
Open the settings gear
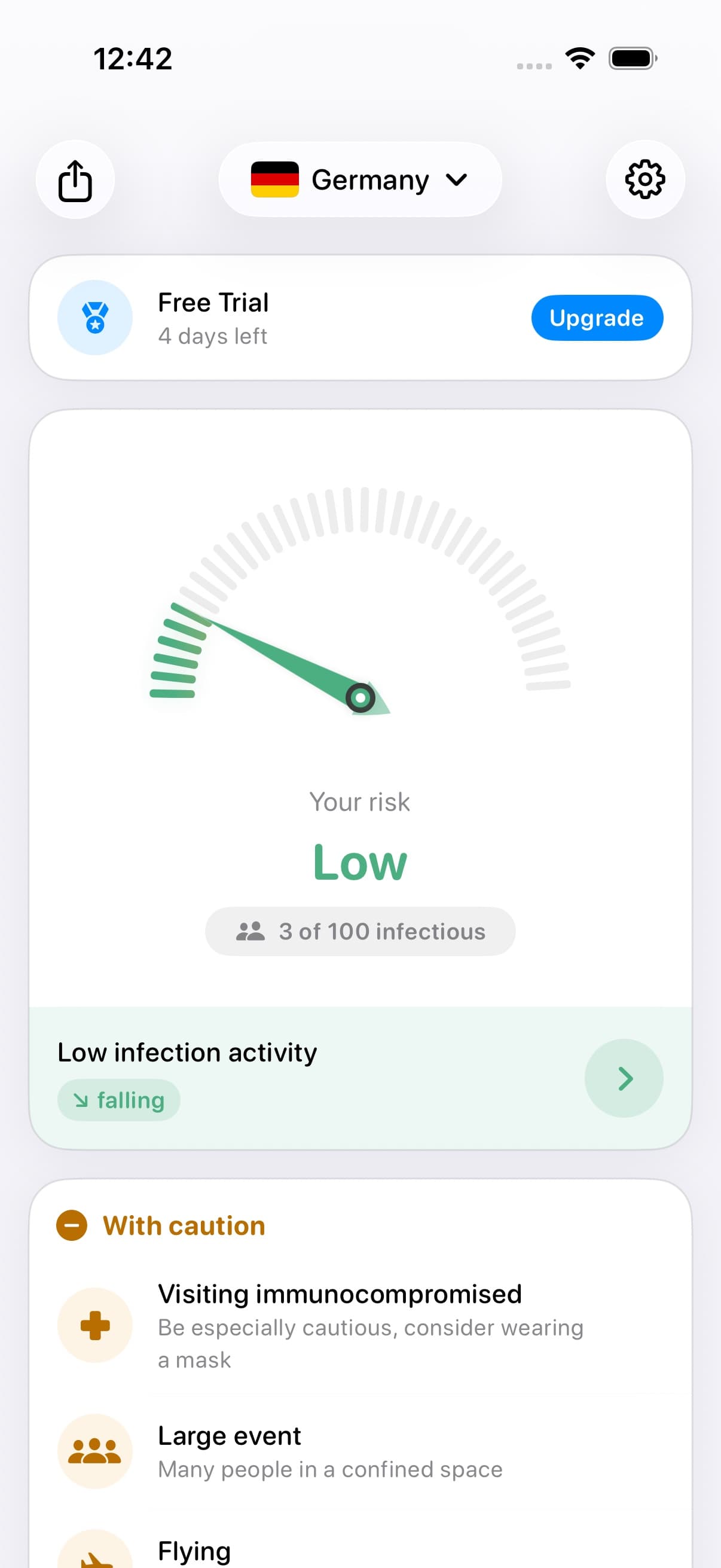(645, 179)
